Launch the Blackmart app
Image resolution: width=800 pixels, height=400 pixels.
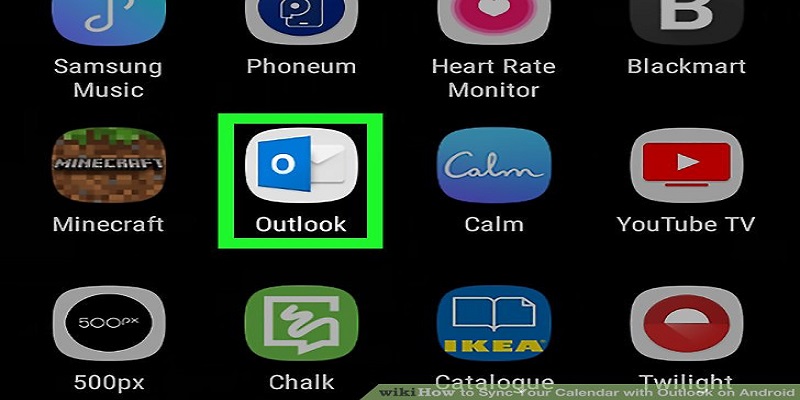point(686,20)
